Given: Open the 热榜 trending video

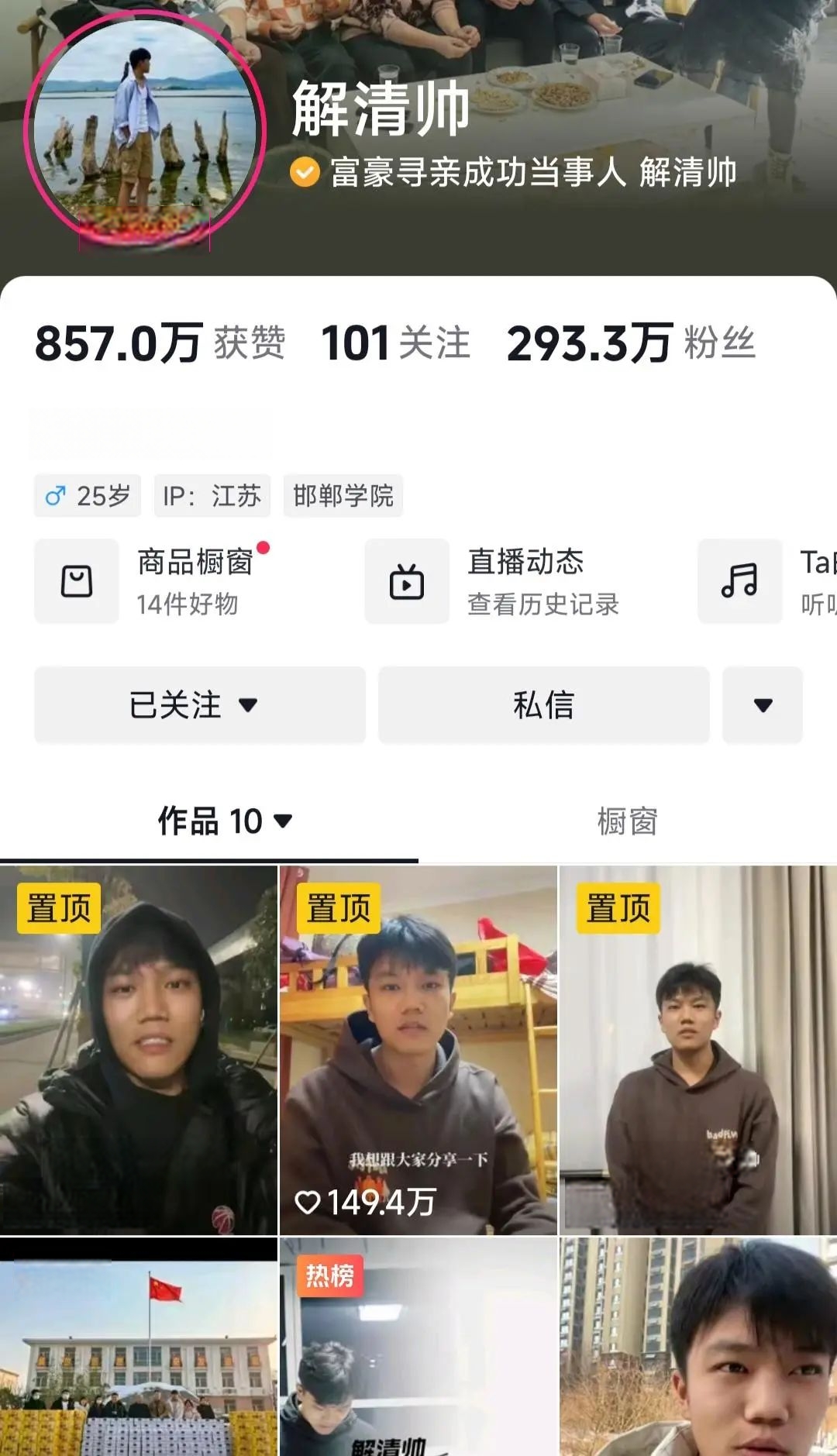Looking at the screenshot, I should pyautogui.click(x=418, y=1348).
